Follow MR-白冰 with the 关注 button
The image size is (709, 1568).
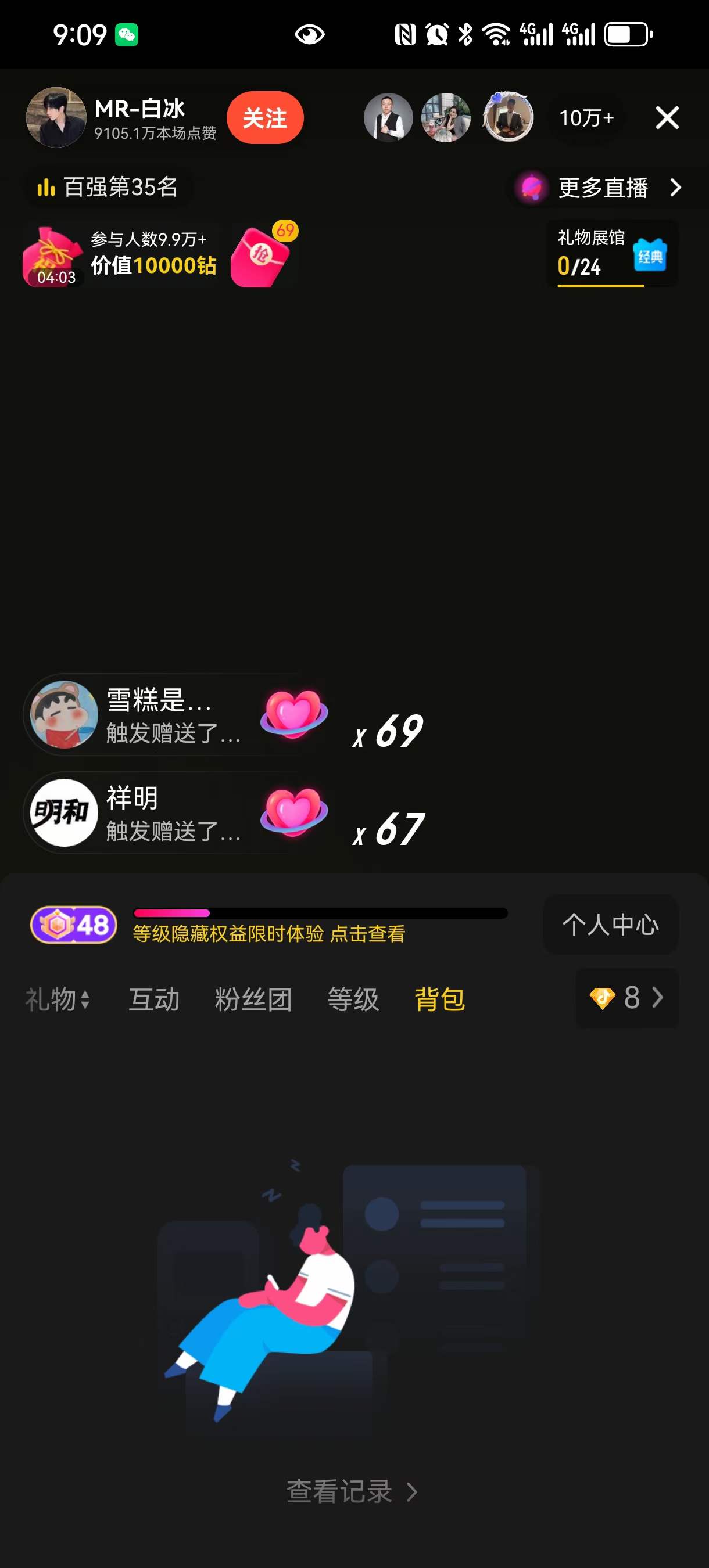click(264, 117)
